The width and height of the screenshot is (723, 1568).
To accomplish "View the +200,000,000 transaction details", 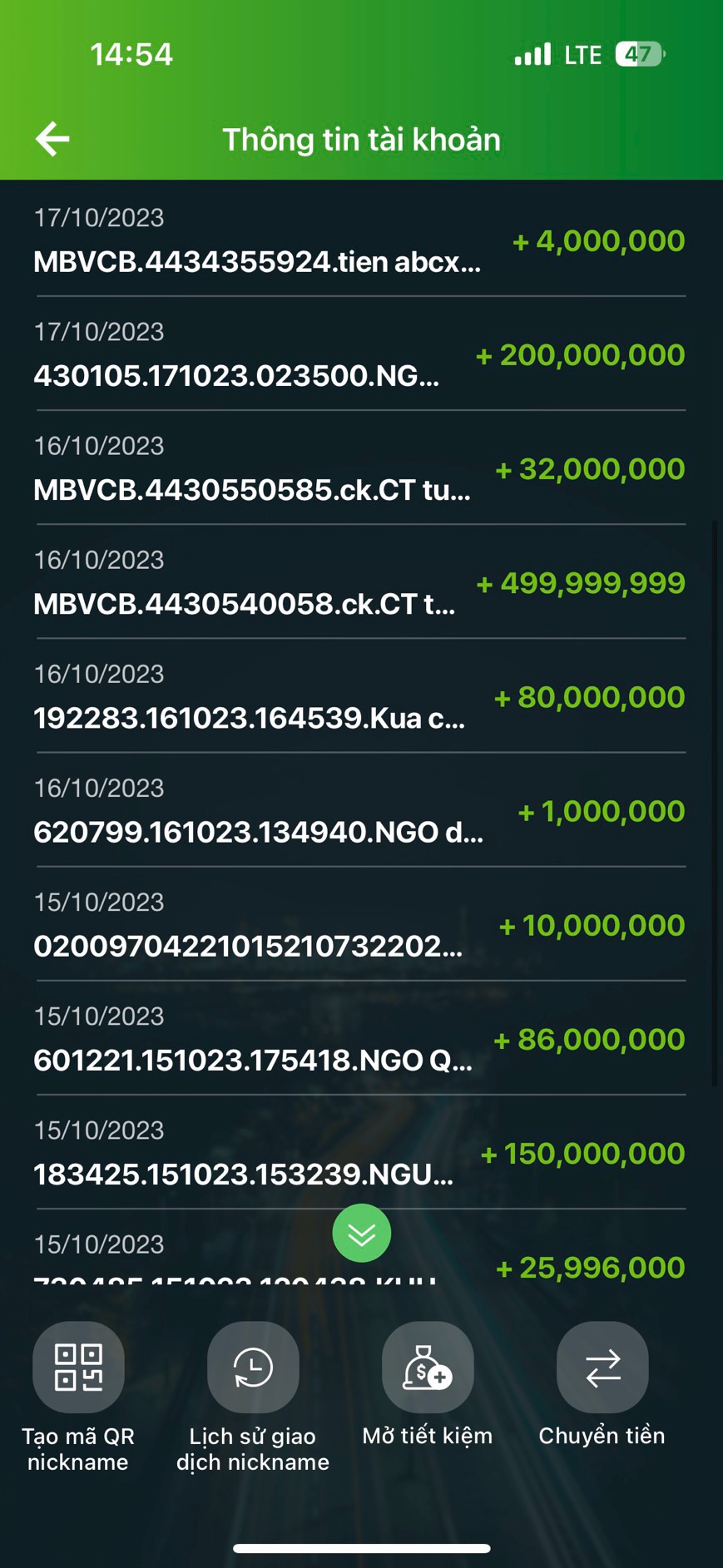I will [x=359, y=355].
